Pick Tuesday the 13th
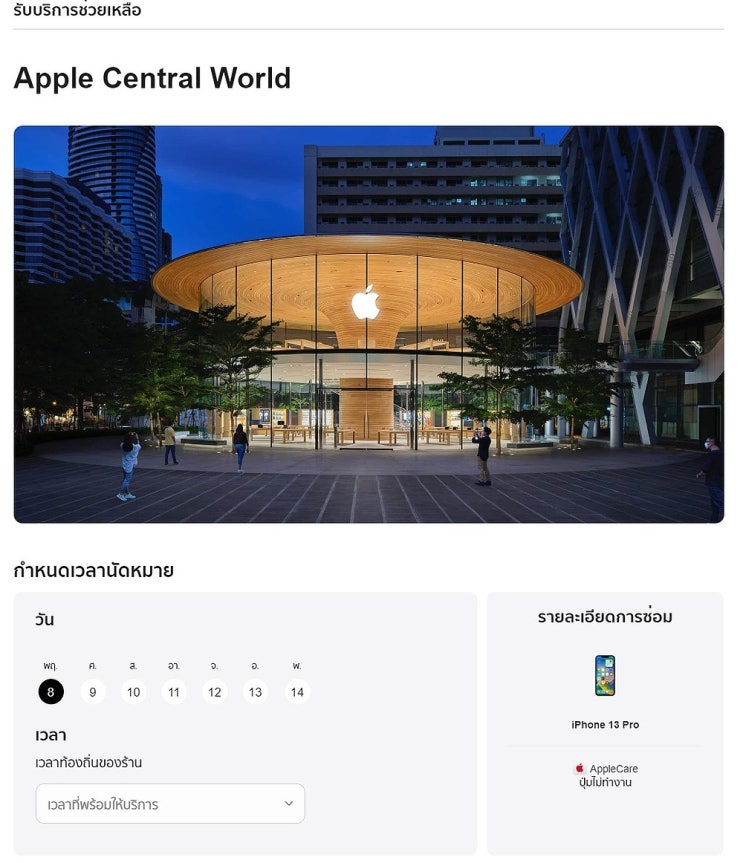This screenshot has width=743, height=863. pyautogui.click(x=256, y=691)
